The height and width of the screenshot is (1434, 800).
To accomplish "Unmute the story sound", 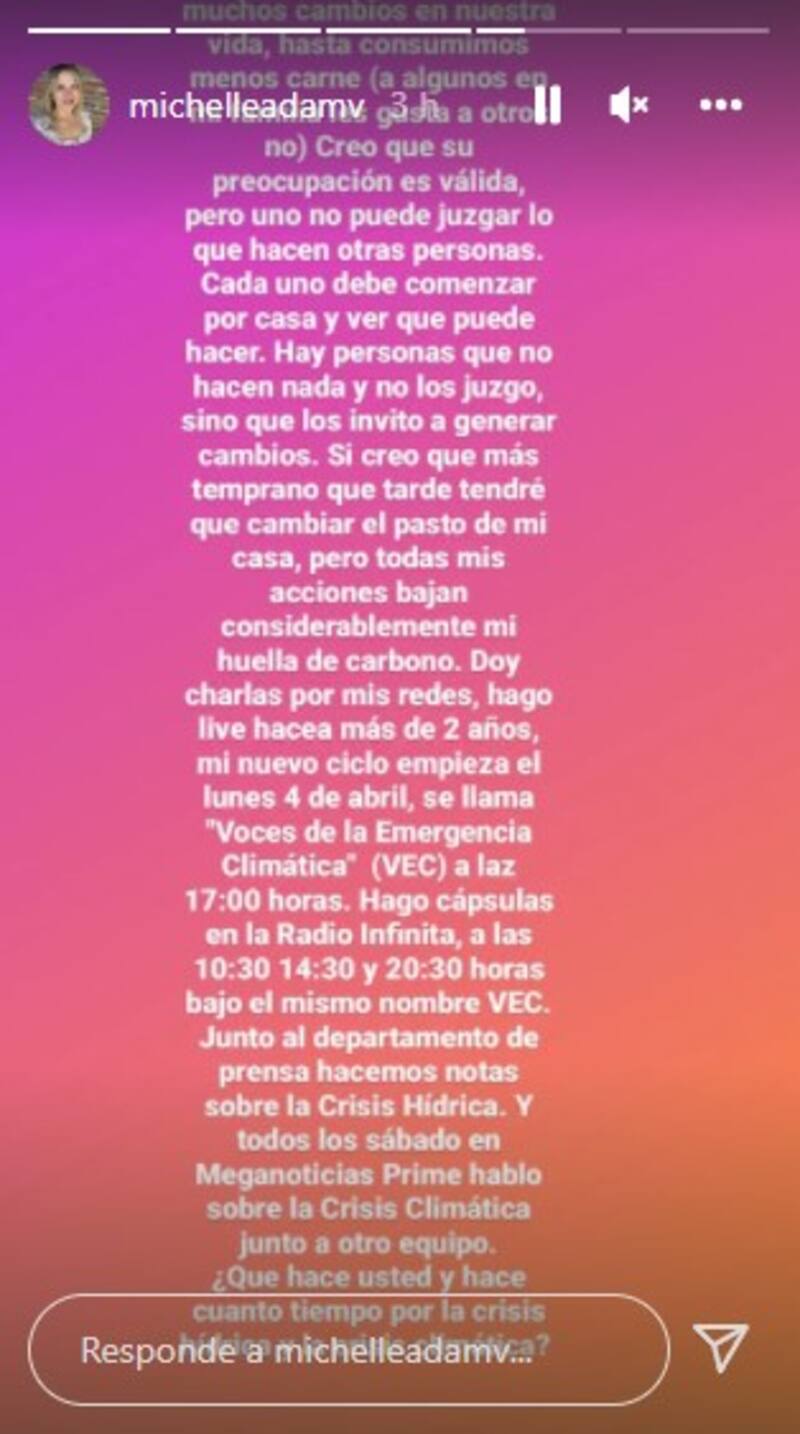I will [629, 104].
